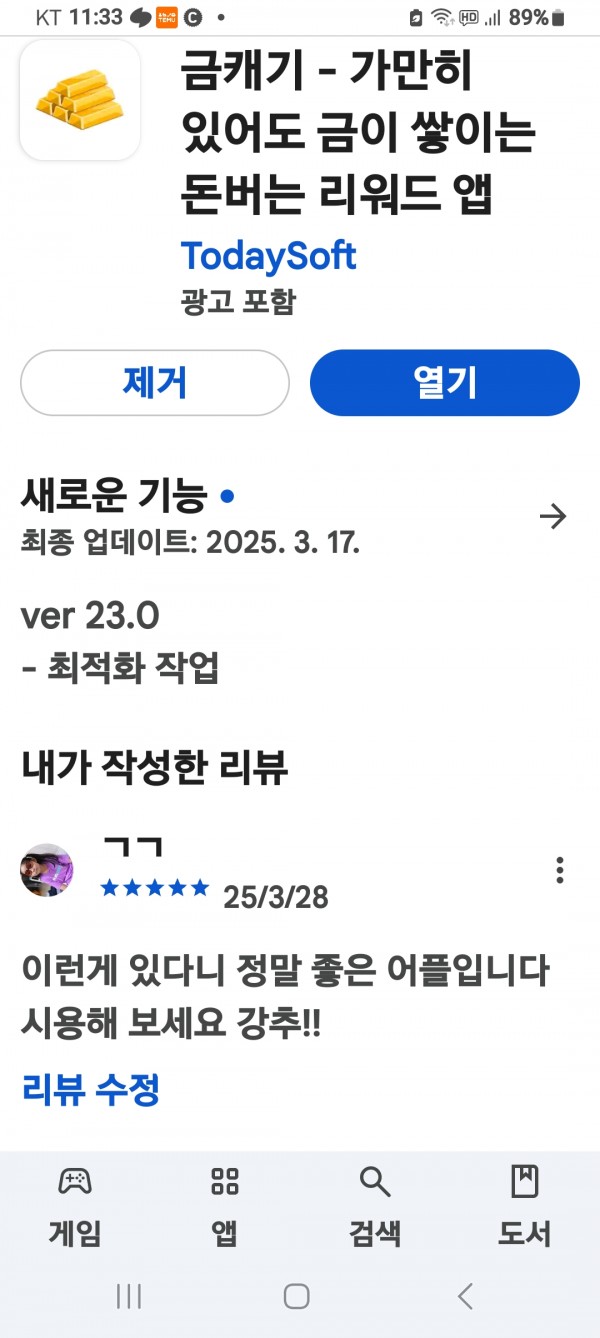Open the app with 열기 button
Viewport: 600px width, 1338px height.
tap(445, 383)
